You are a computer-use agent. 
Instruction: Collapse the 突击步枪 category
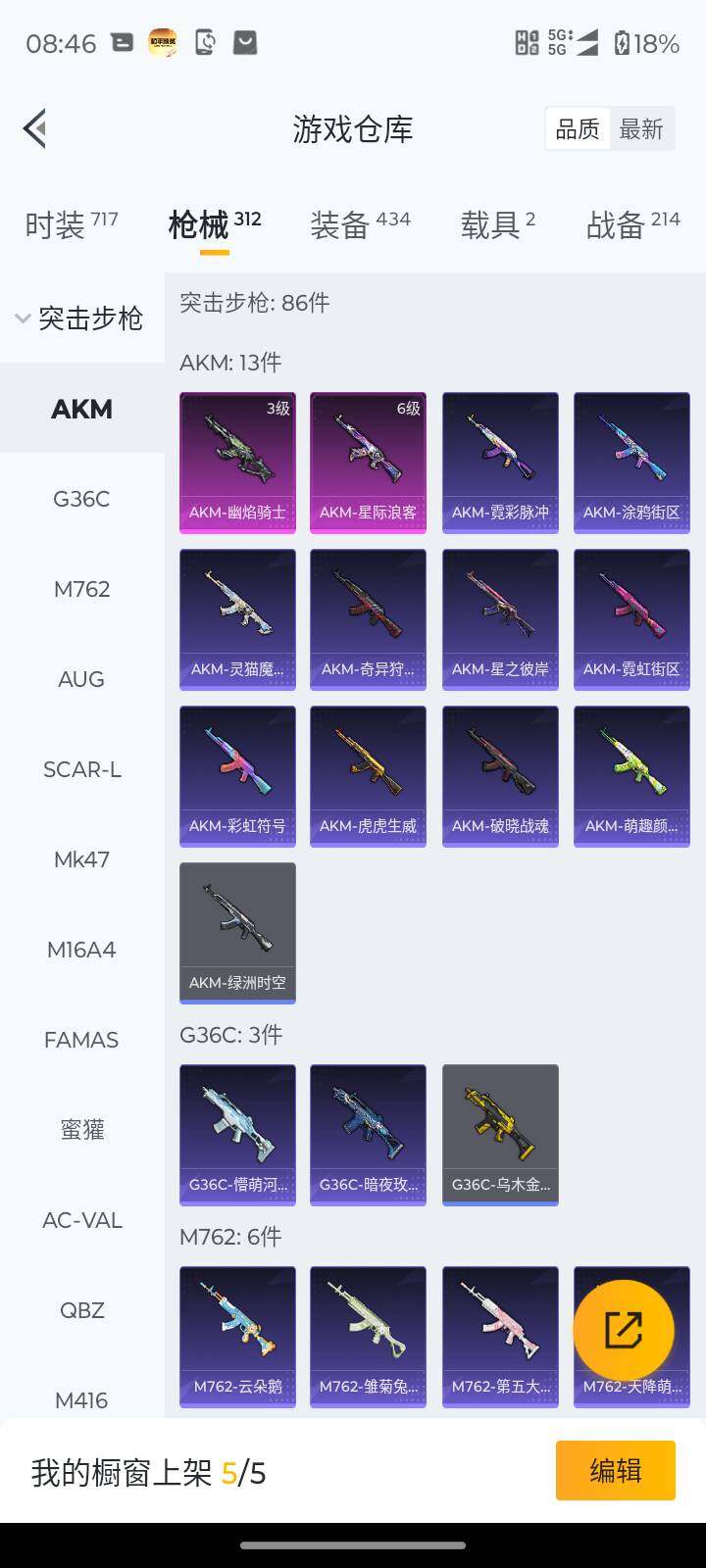tap(80, 318)
